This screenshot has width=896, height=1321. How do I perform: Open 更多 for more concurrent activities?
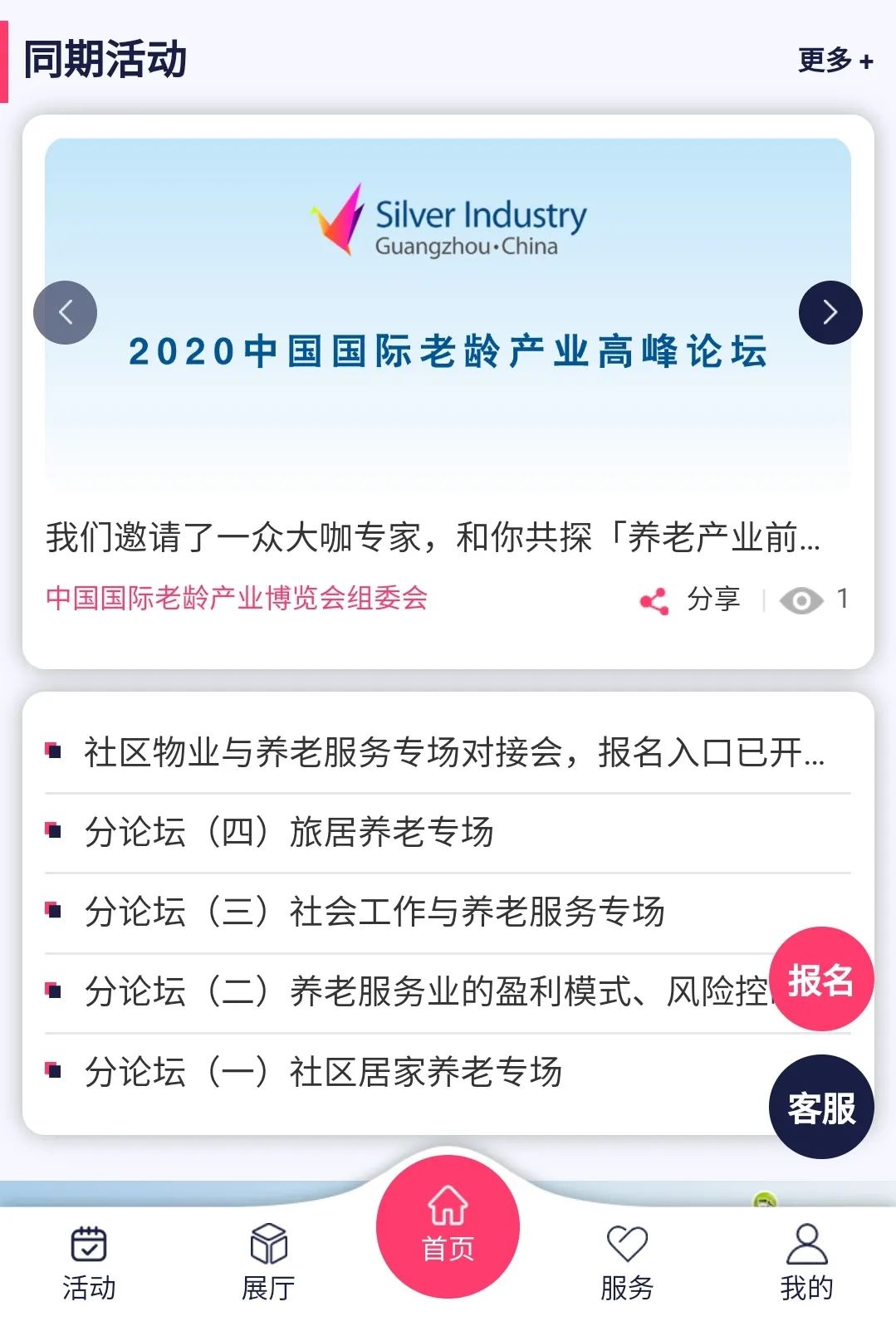click(835, 61)
